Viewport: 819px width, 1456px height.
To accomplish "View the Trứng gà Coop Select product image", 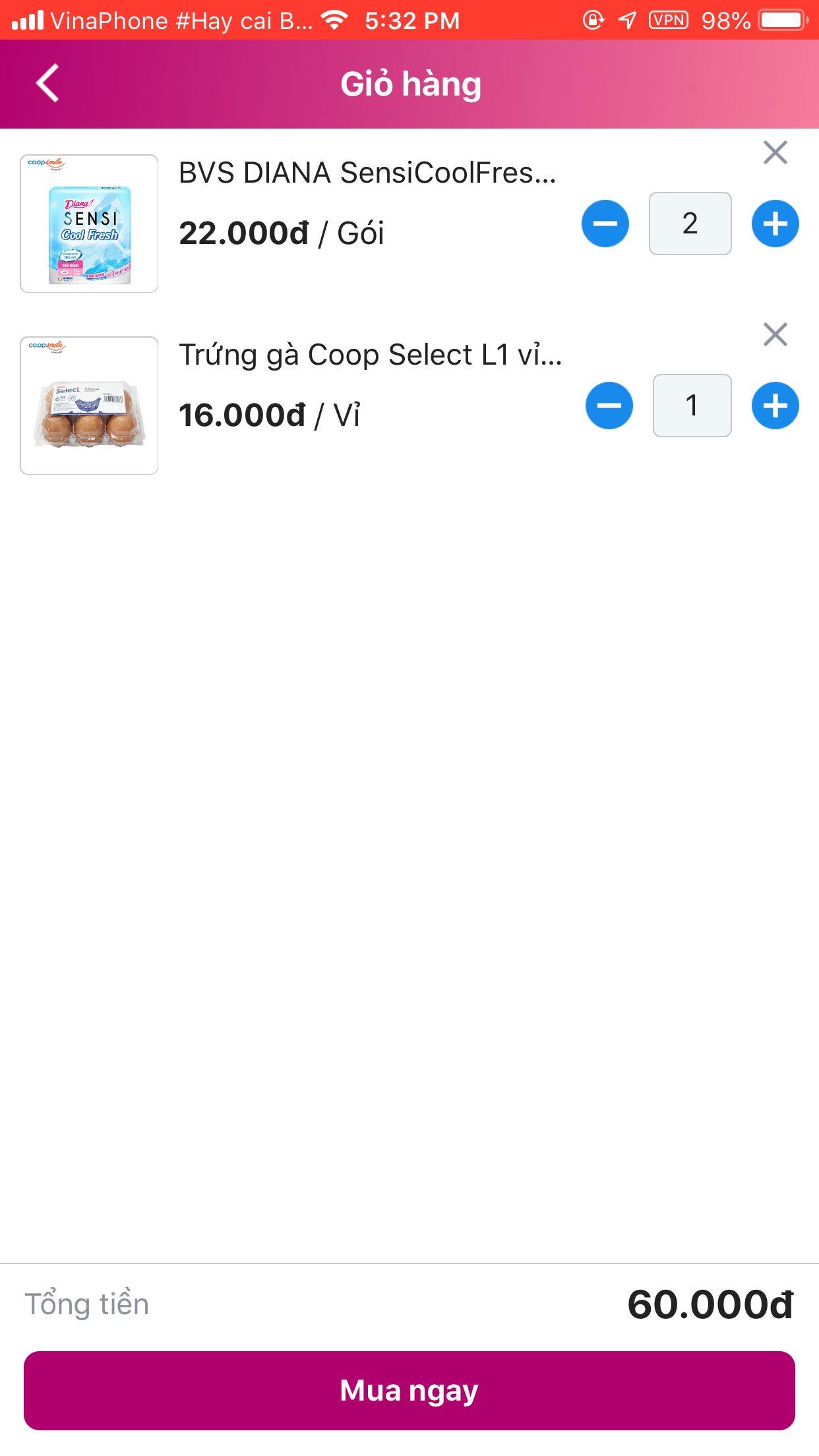I will pyautogui.click(x=89, y=406).
